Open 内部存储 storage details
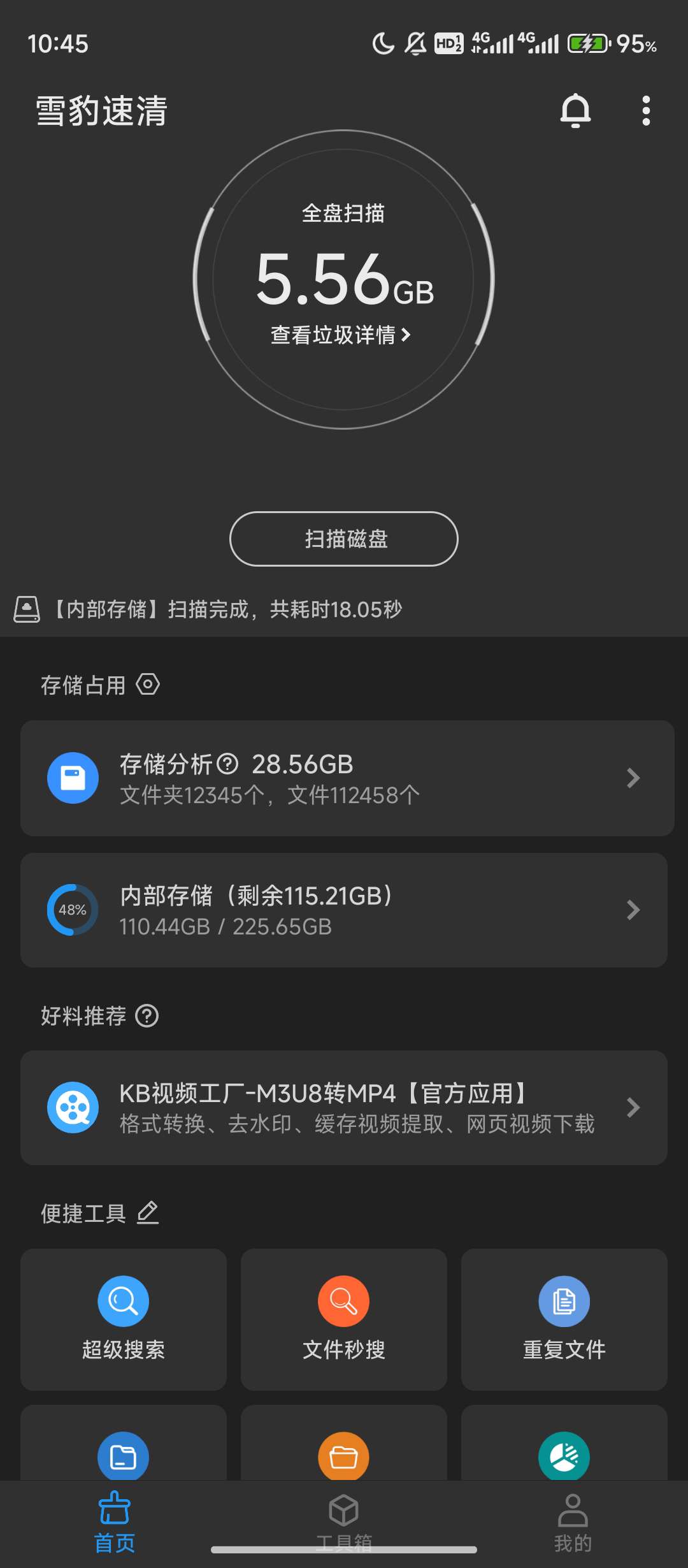 [344, 910]
